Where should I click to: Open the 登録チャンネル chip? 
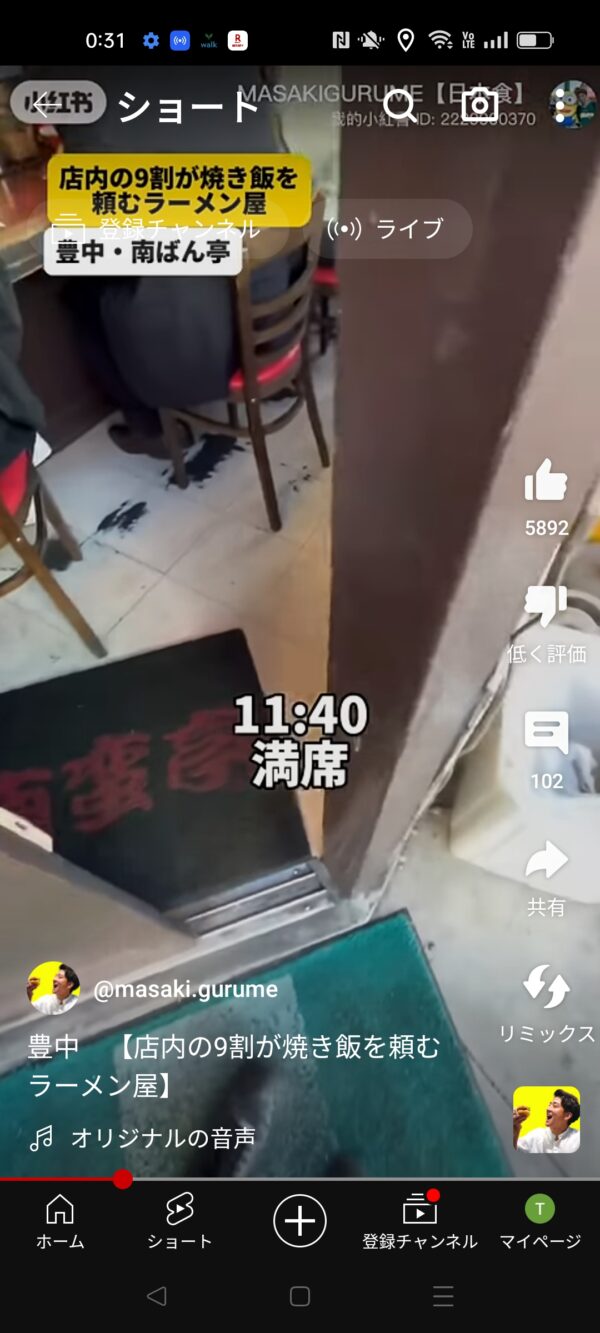(x=158, y=228)
